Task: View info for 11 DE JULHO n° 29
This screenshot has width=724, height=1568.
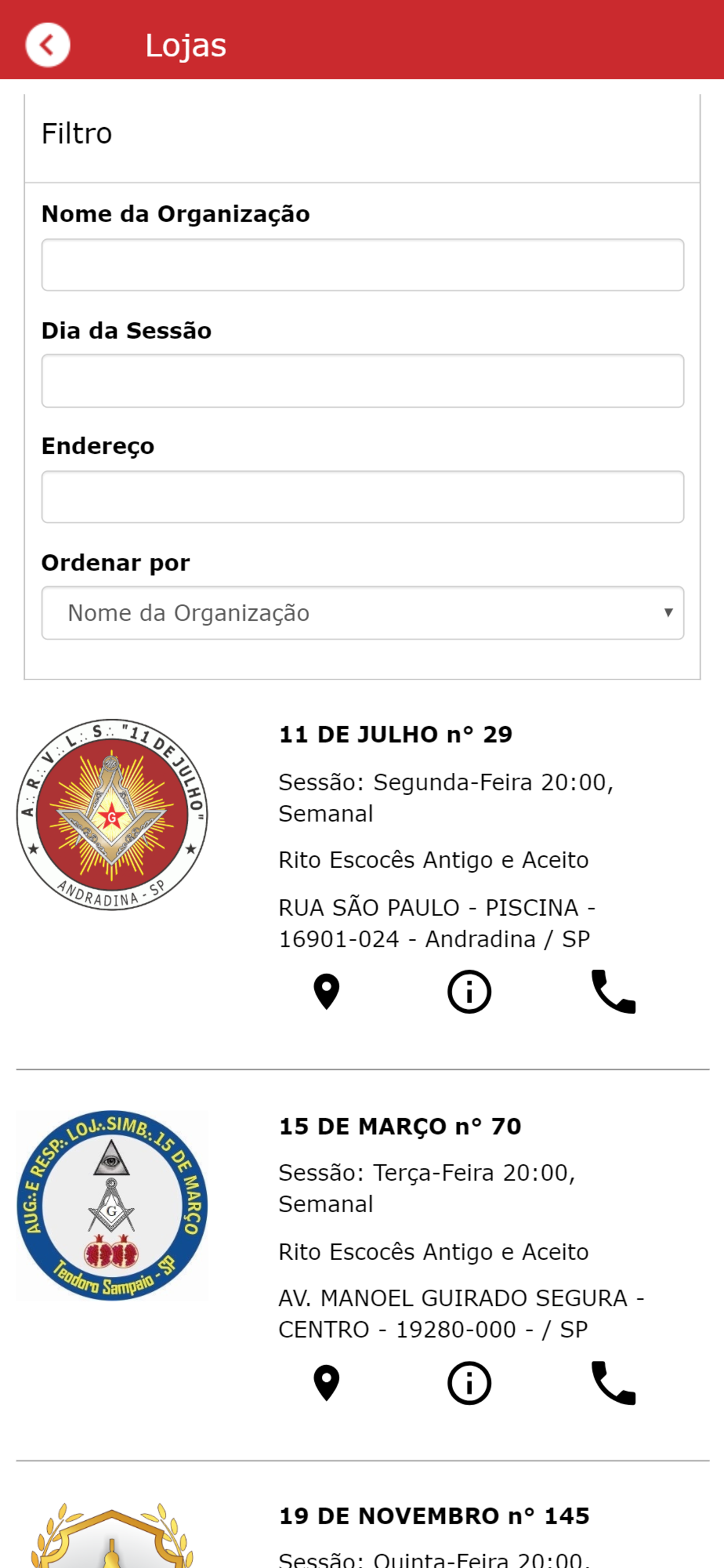Action: (x=469, y=992)
